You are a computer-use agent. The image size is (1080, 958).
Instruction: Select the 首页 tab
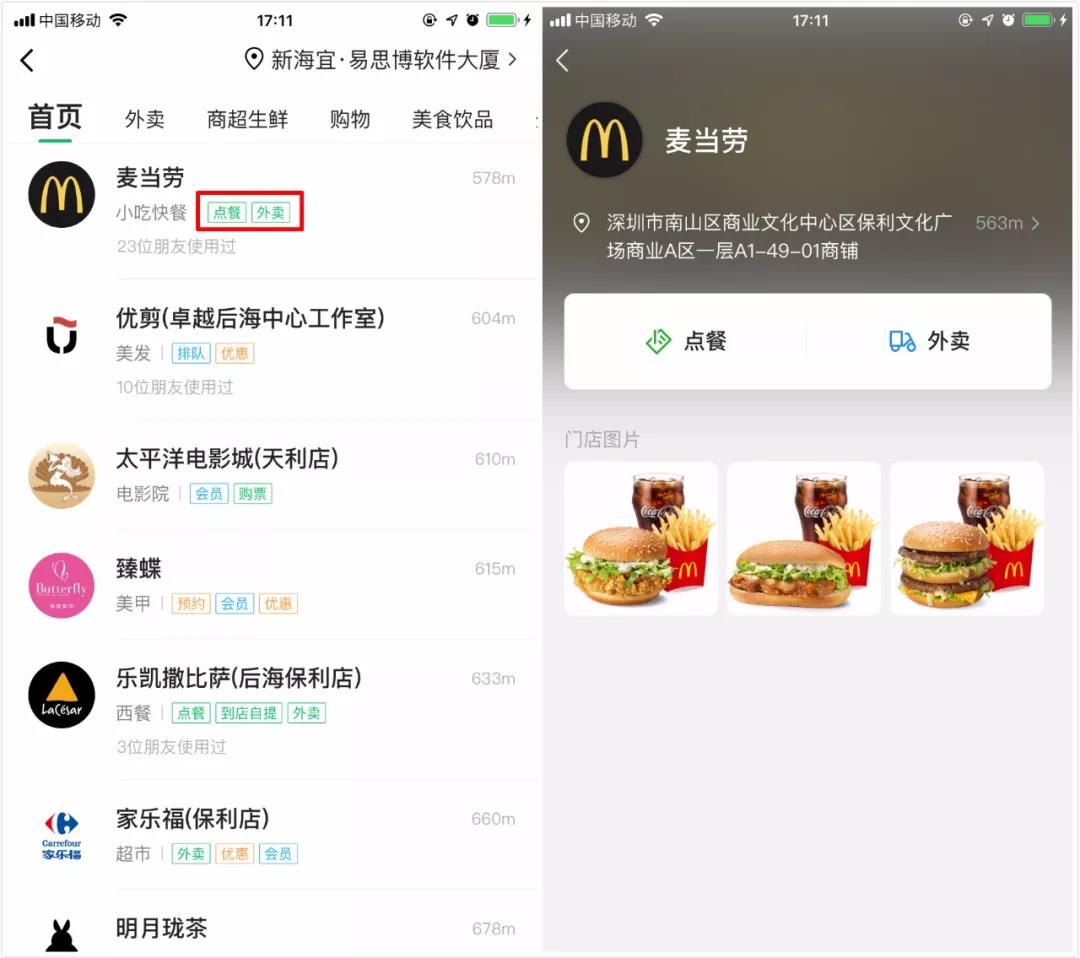[55, 118]
